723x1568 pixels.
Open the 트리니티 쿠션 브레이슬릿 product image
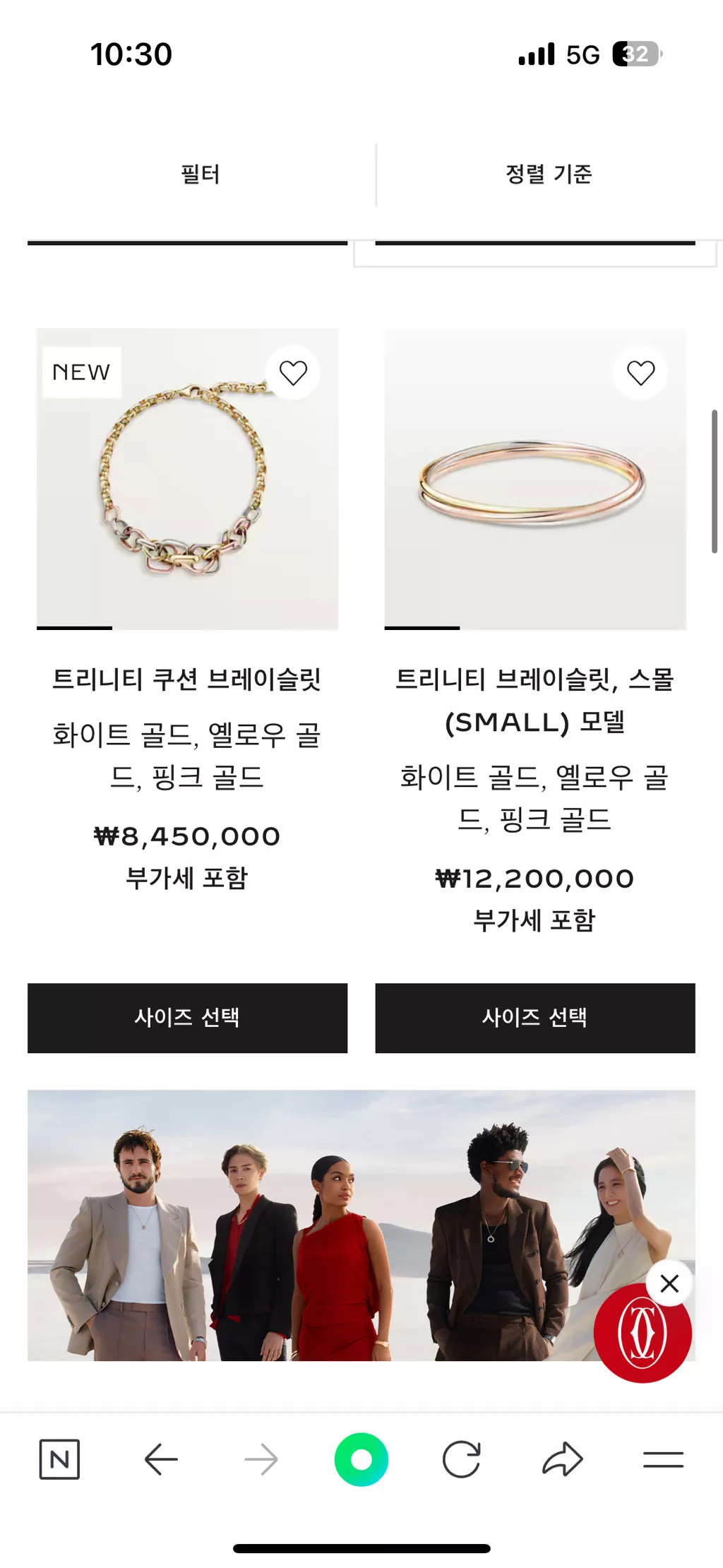tap(187, 487)
